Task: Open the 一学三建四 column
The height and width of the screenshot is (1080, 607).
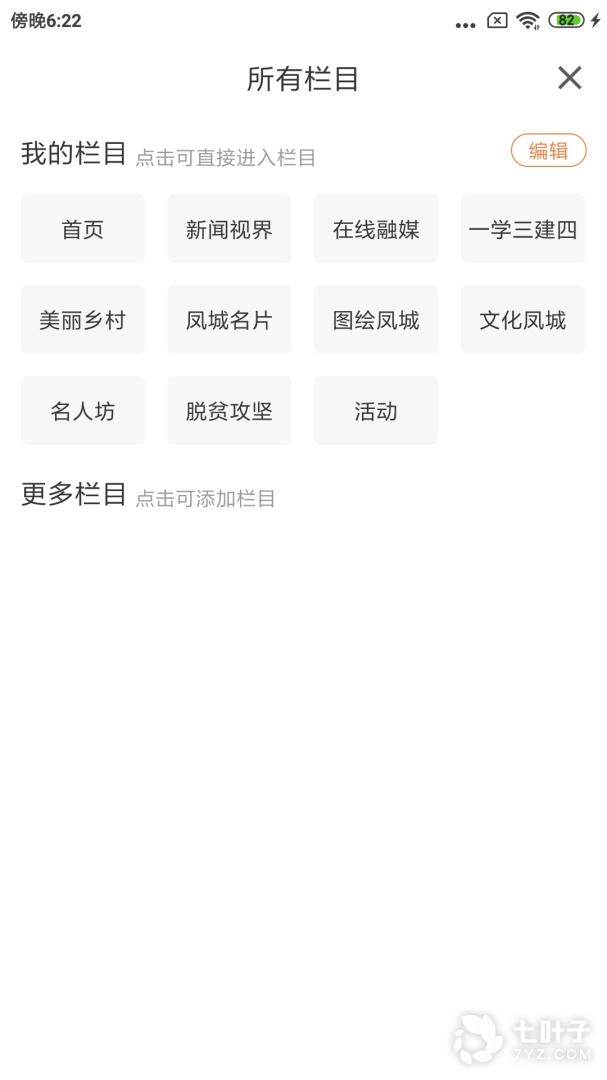Action: pos(523,229)
